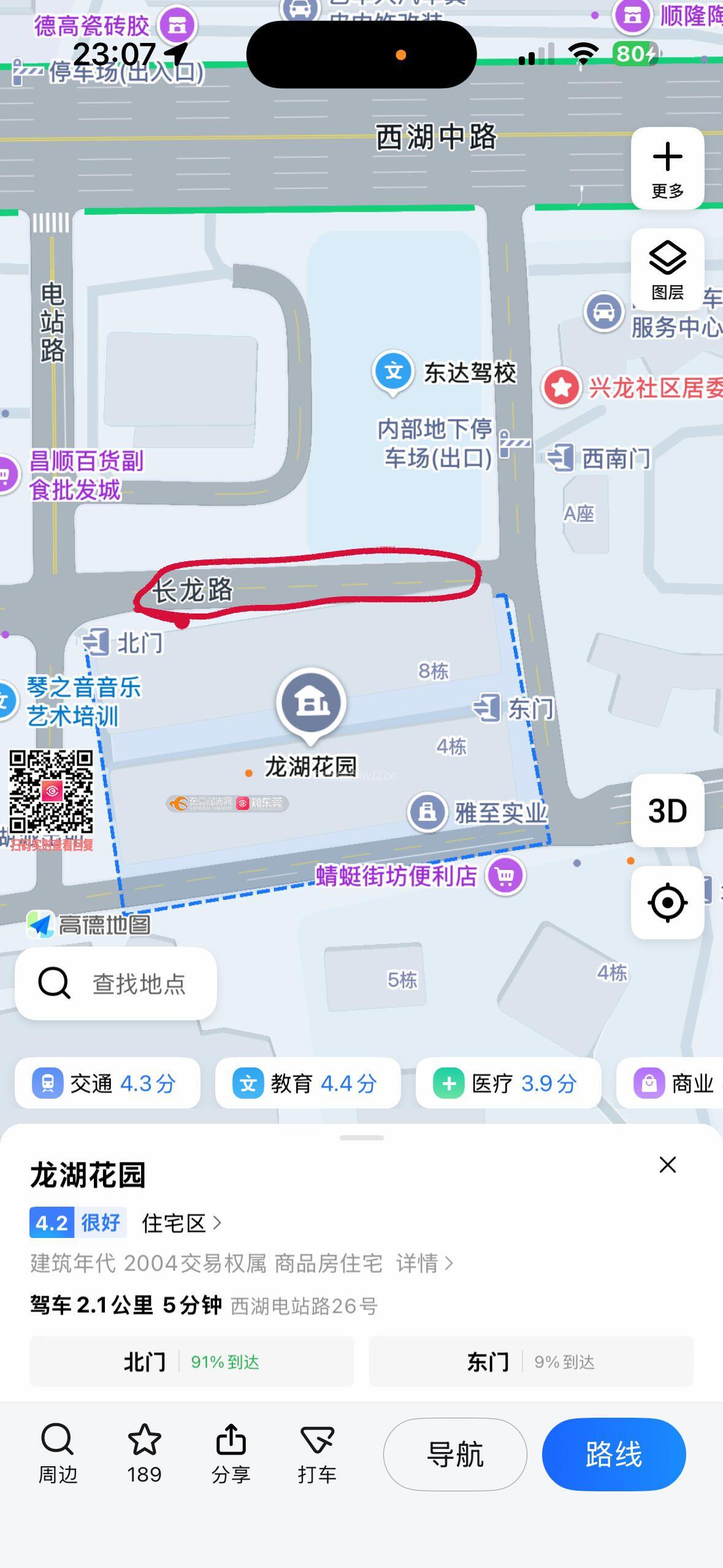Start 导航 navigation
The width and height of the screenshot is (723, 1568).
click(x=455, y=1454)
